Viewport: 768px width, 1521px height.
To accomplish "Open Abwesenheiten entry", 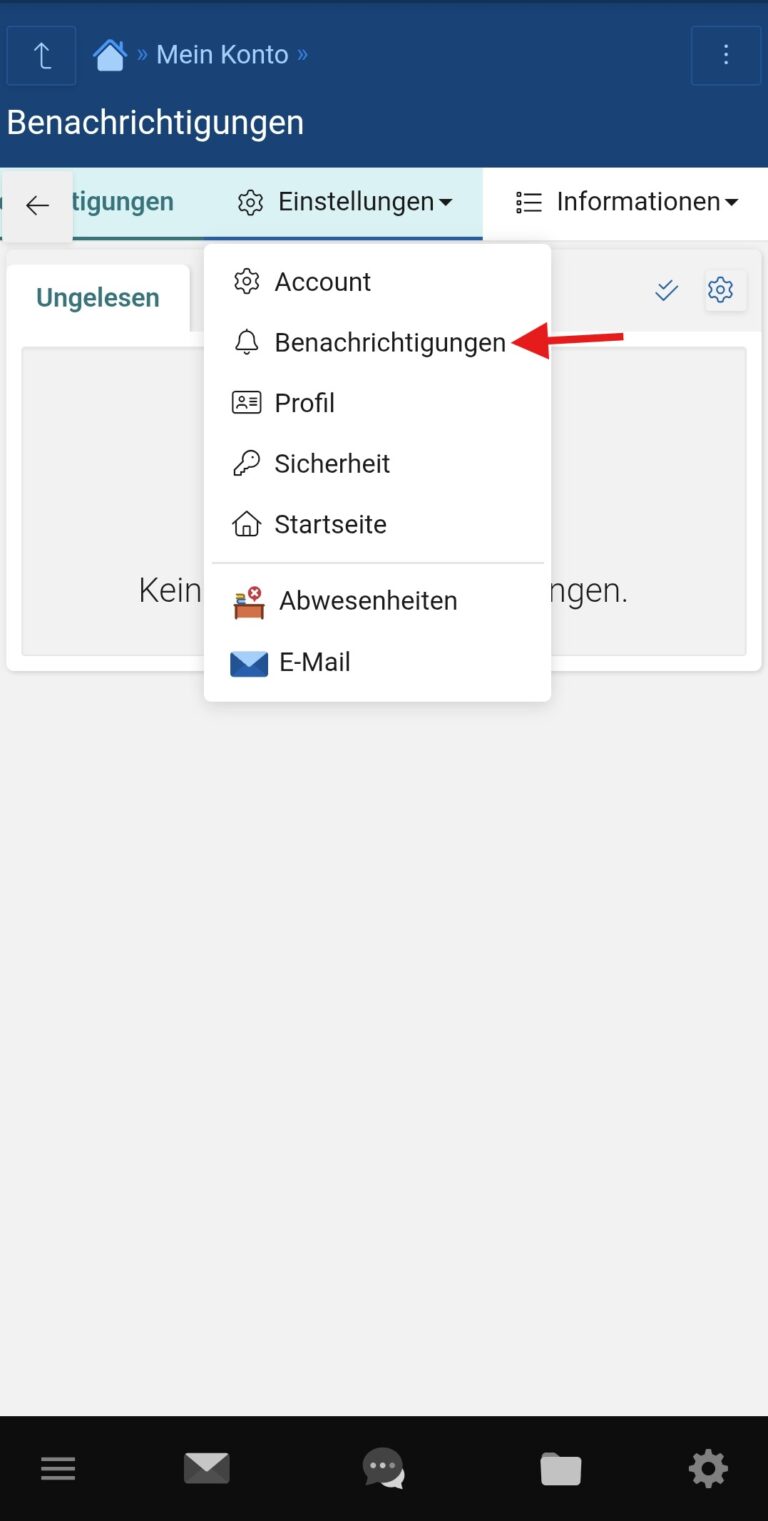I will pos(367,601).
